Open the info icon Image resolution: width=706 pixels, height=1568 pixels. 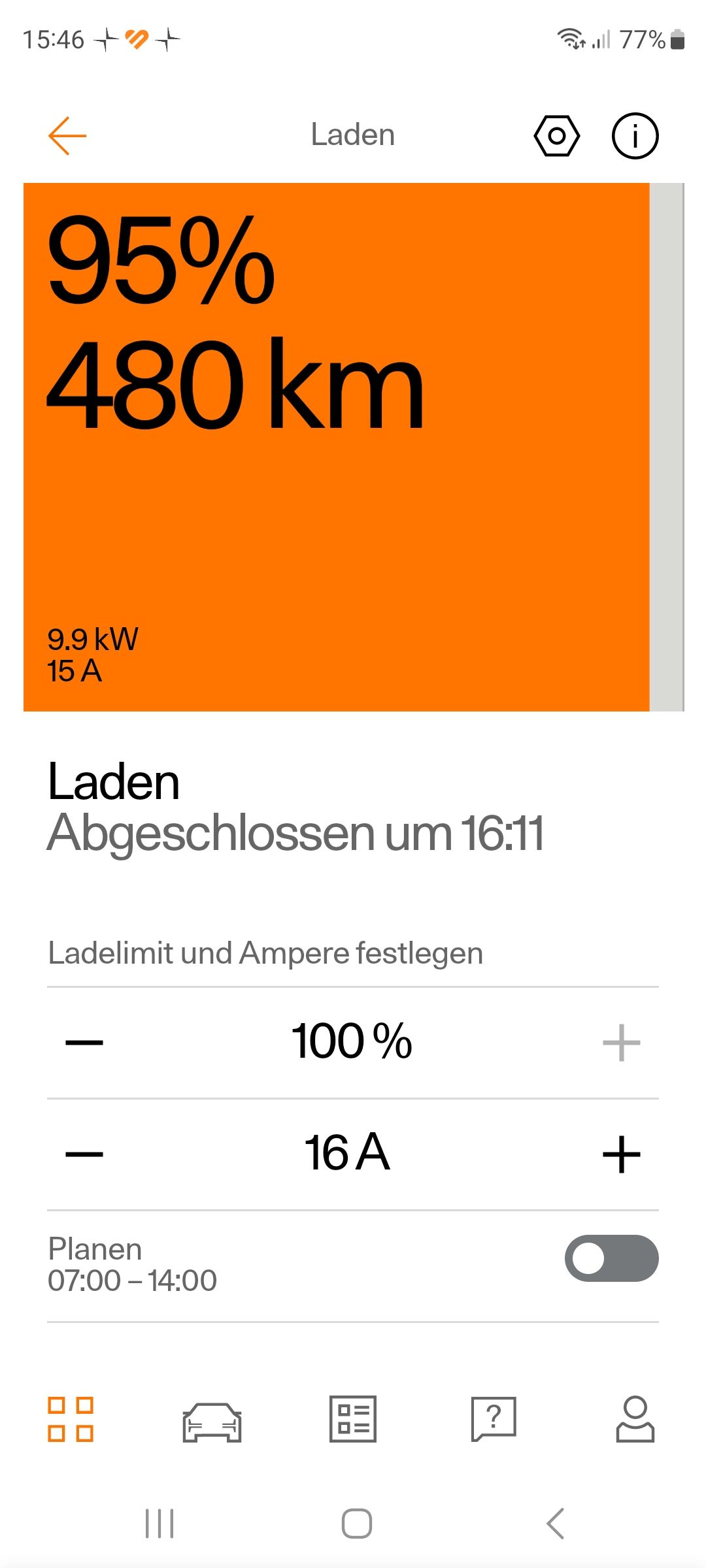tap(635, 136)
